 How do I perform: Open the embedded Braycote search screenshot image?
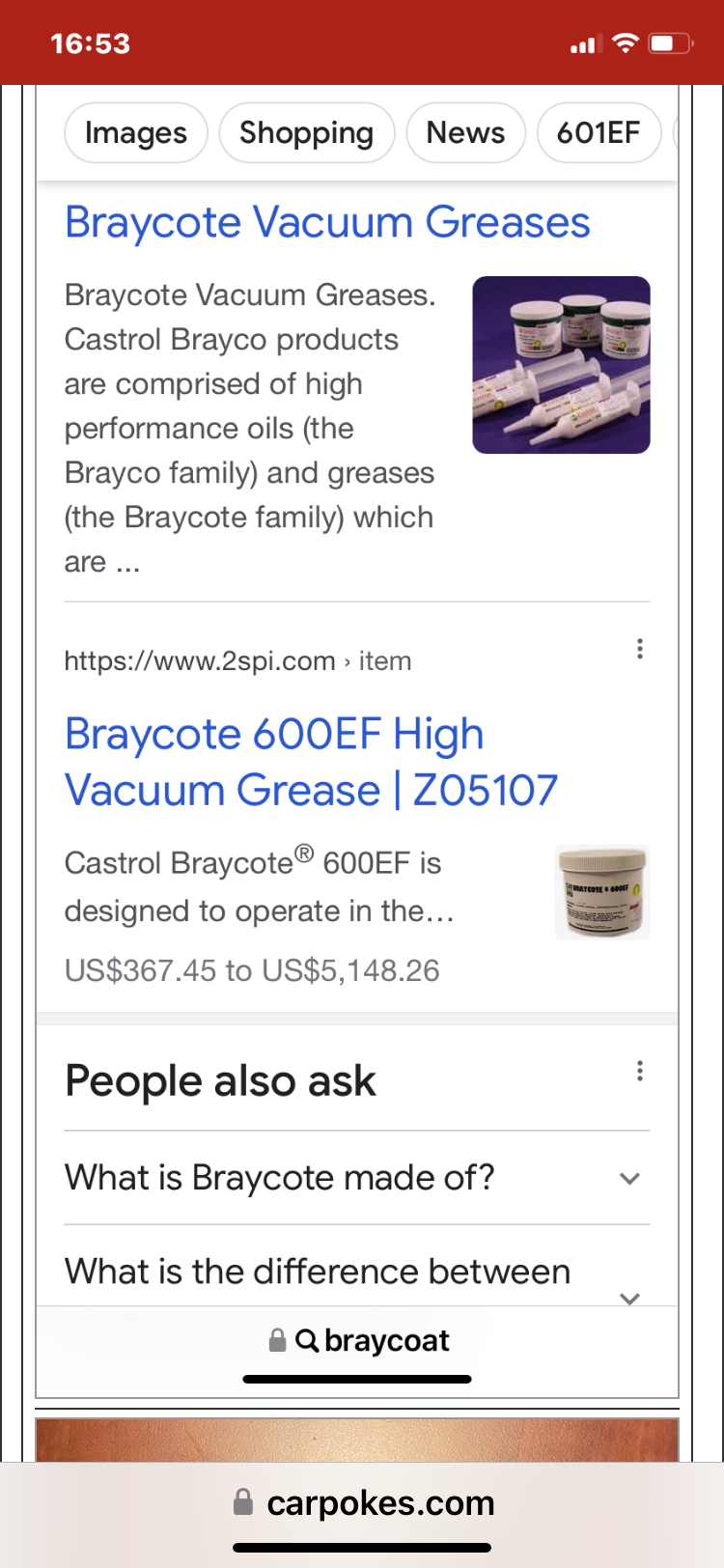click(x=357, y=734)
